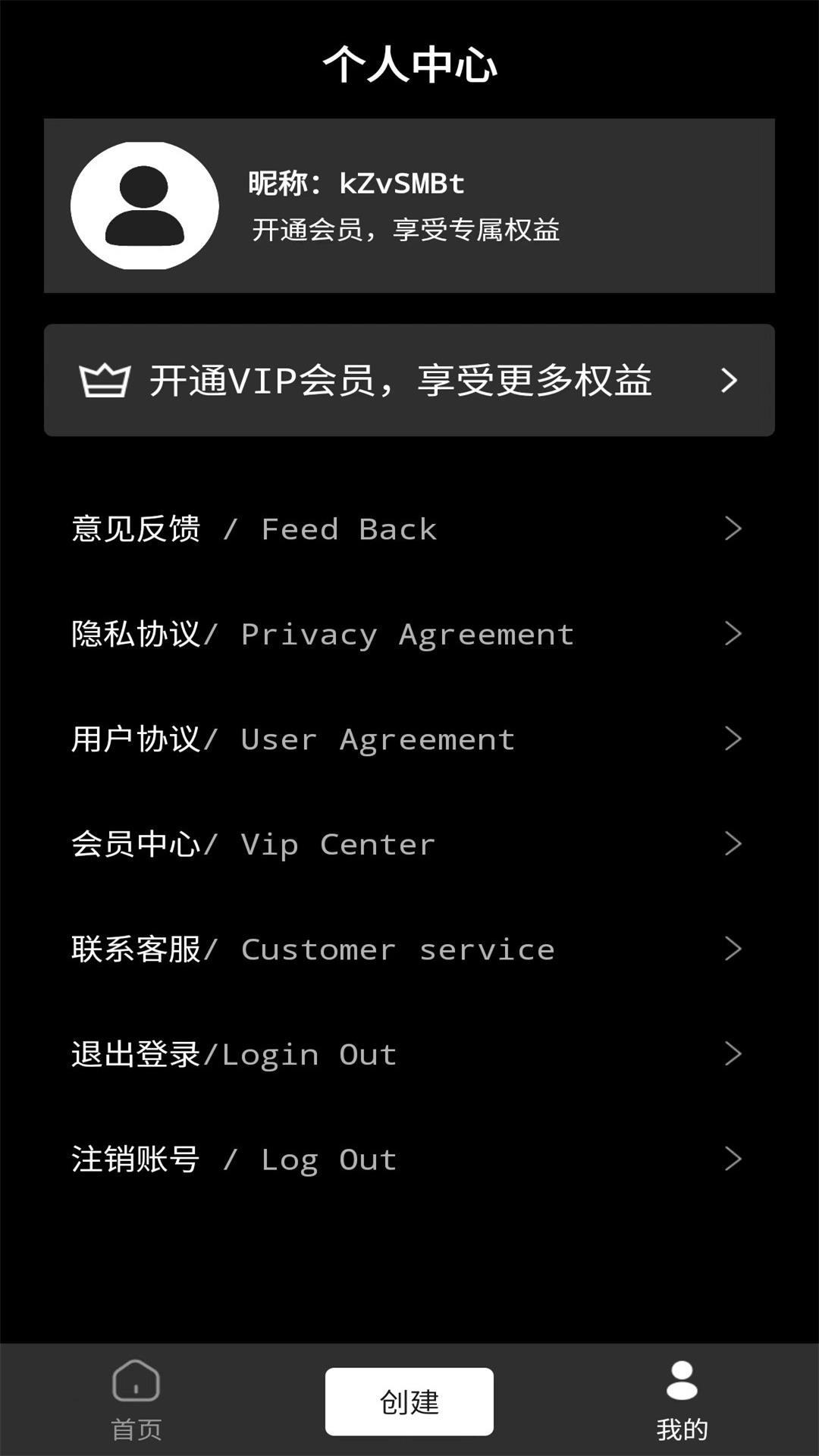Expand the Privacy Agreement row chevron
This screenshot has width=819, height=1456.
tap(732, 633)
